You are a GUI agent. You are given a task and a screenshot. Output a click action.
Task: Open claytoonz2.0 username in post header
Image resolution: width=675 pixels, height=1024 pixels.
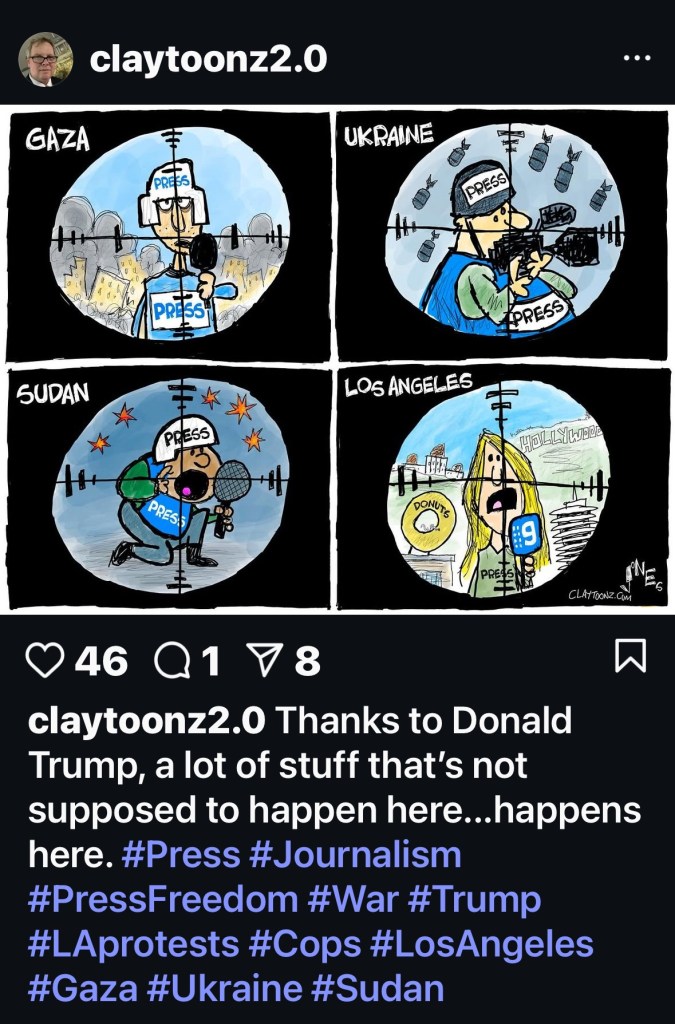click(x=208, y=60)
